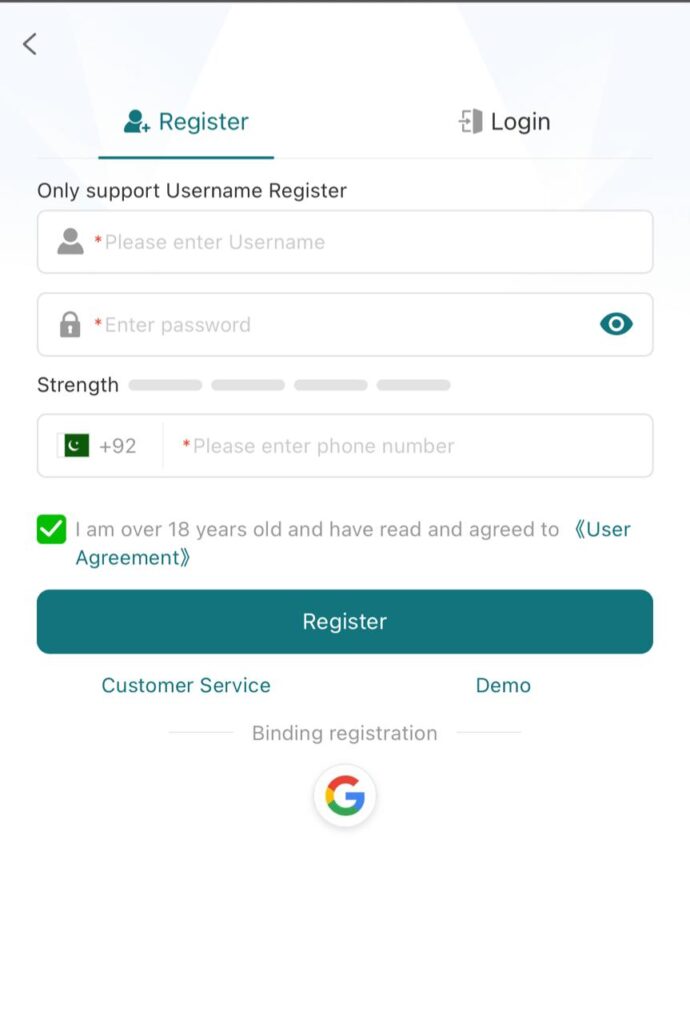
Task: Toggle password visibility eye icon
Action: tap(616, 324)
